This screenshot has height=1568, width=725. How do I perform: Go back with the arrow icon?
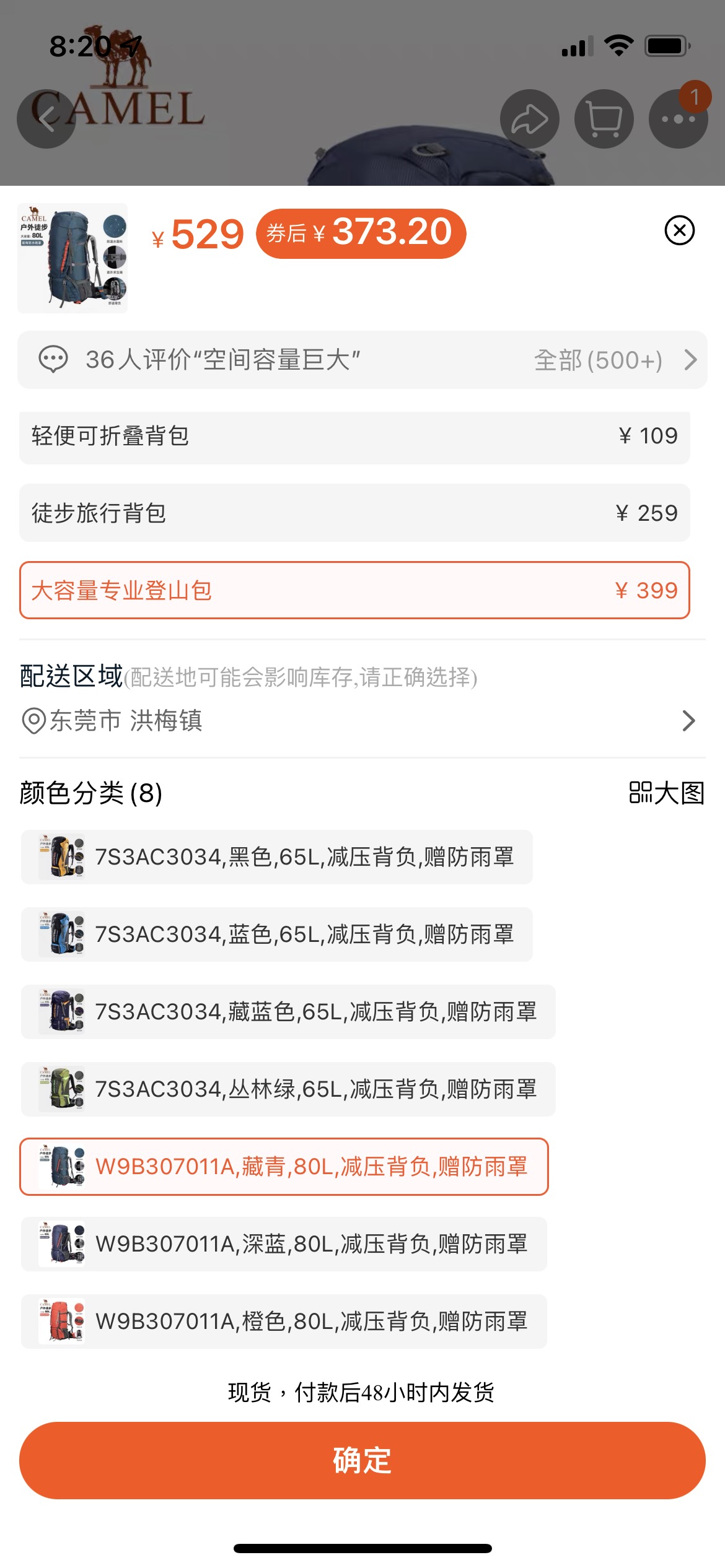click(x=46, y=119)
